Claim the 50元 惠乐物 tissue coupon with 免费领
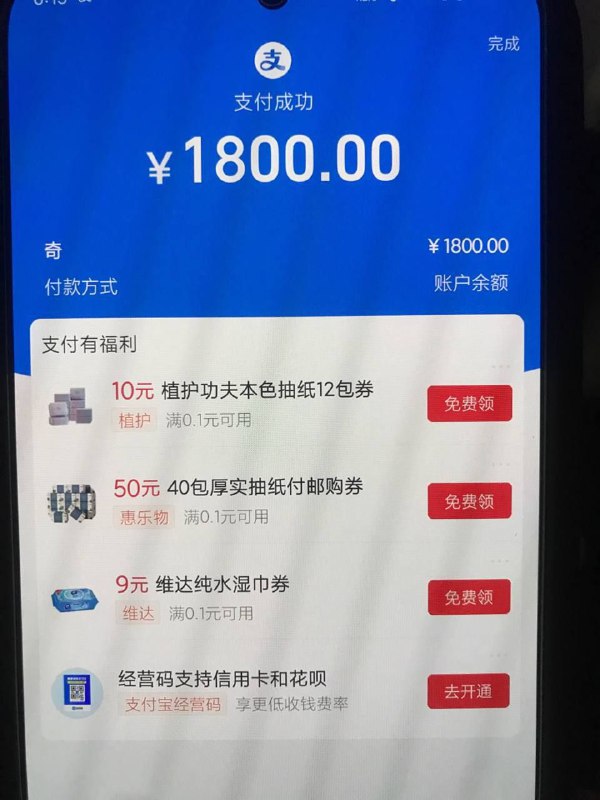This screenshot has width=600, height=800. pos(469,501)
